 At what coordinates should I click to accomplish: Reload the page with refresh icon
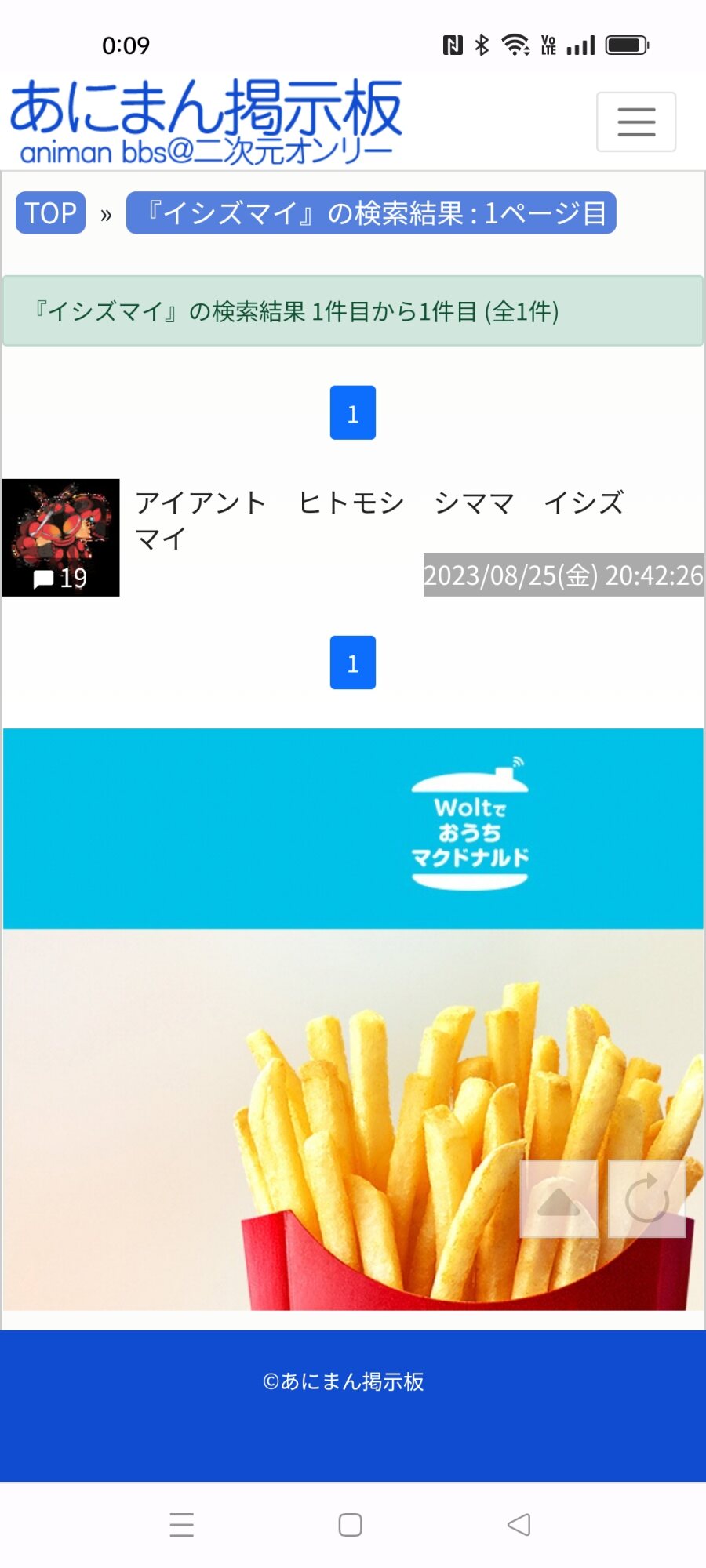point(647,1199)
